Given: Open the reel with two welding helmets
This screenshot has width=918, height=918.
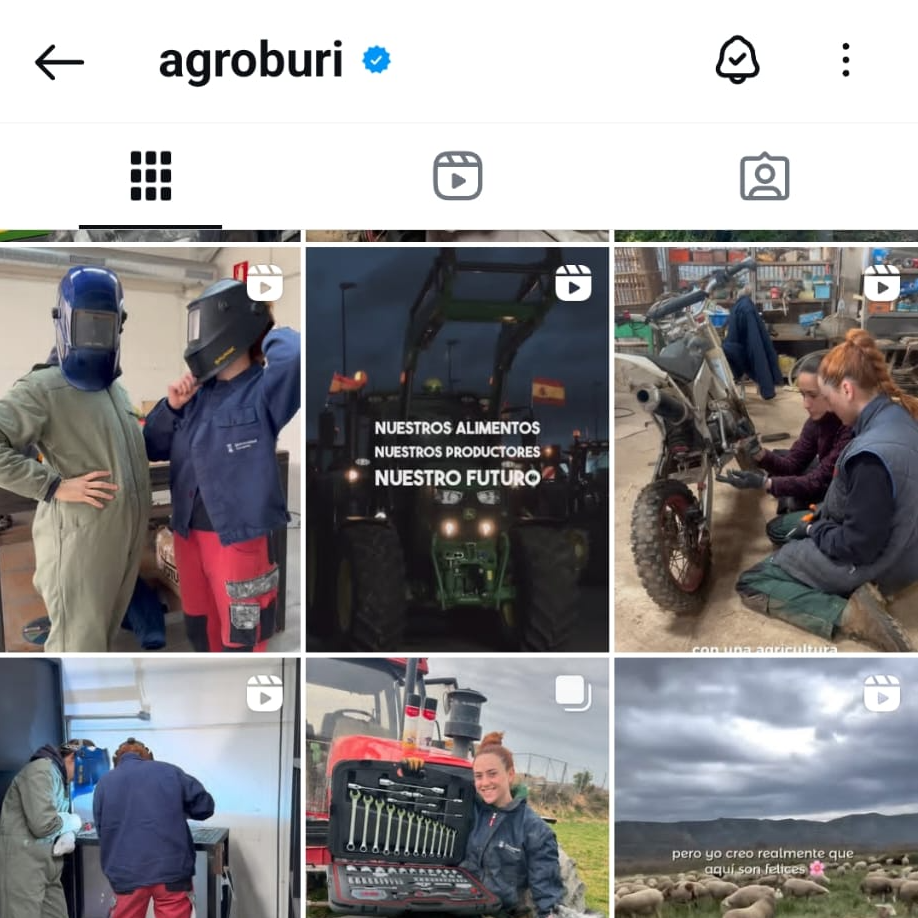Looking at the screenshot, I should click(x=150, y=450).
